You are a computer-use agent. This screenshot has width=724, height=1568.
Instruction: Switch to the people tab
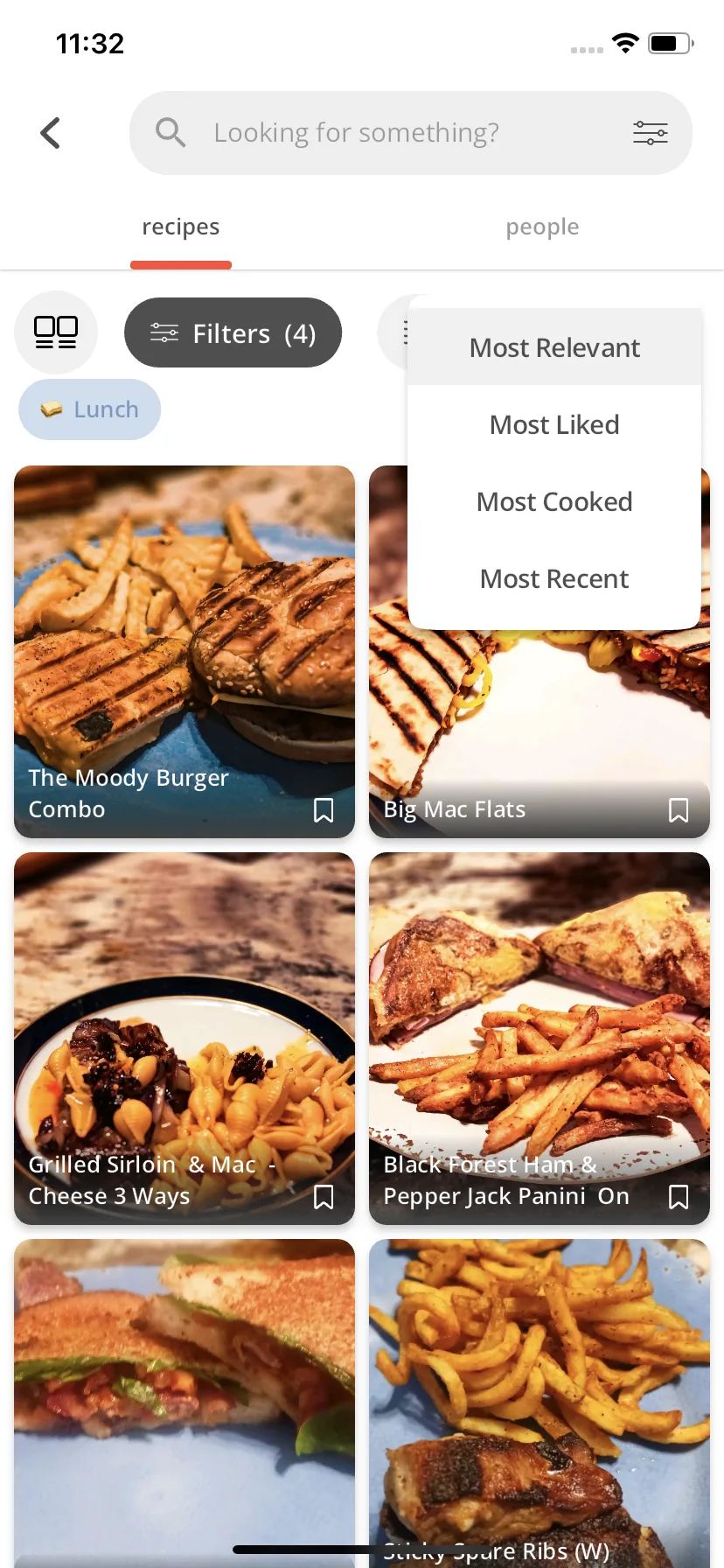(542, 227)
